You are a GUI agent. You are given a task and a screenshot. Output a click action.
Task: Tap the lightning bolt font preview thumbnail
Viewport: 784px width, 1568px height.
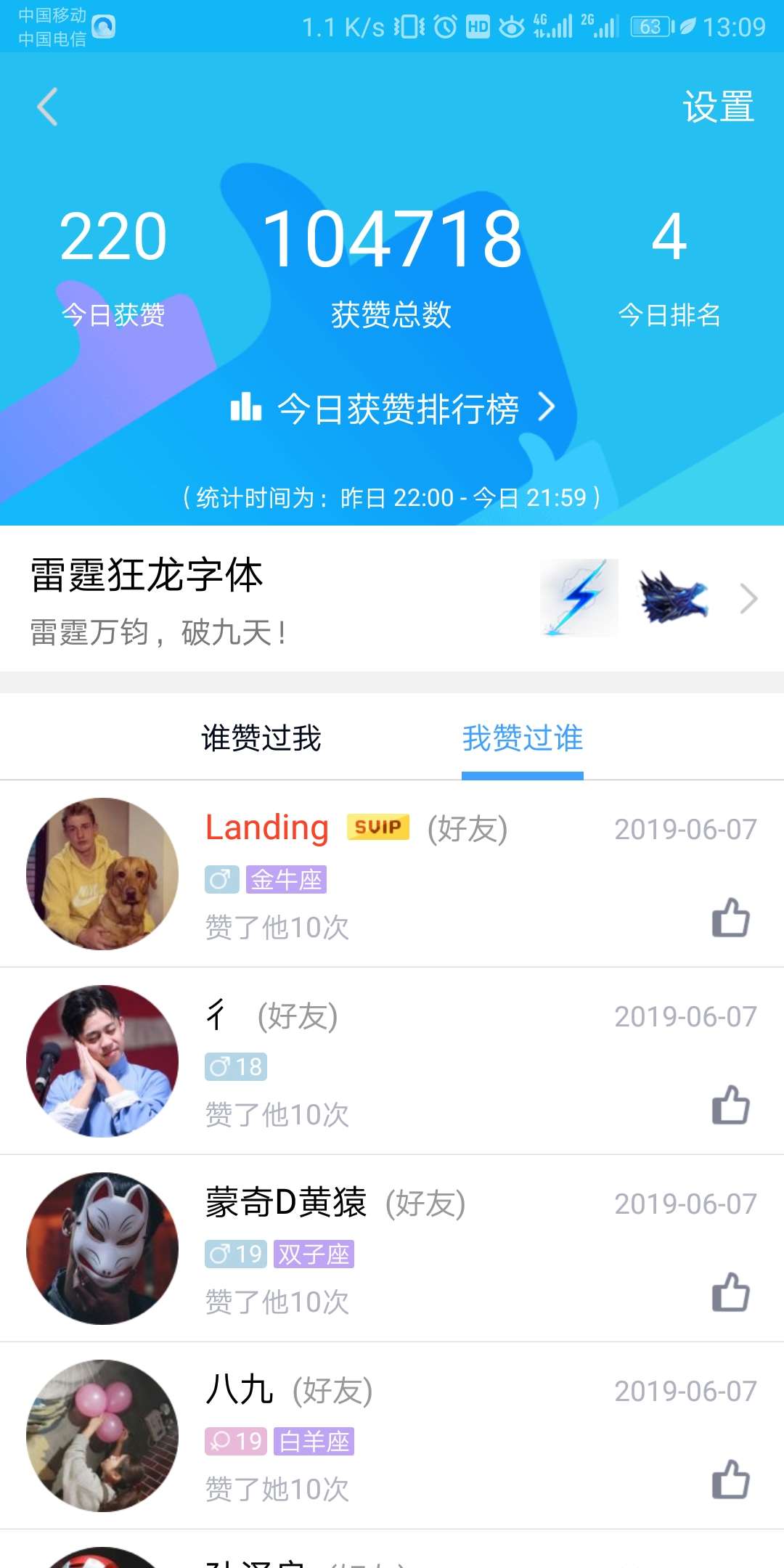tap(579, 598)
